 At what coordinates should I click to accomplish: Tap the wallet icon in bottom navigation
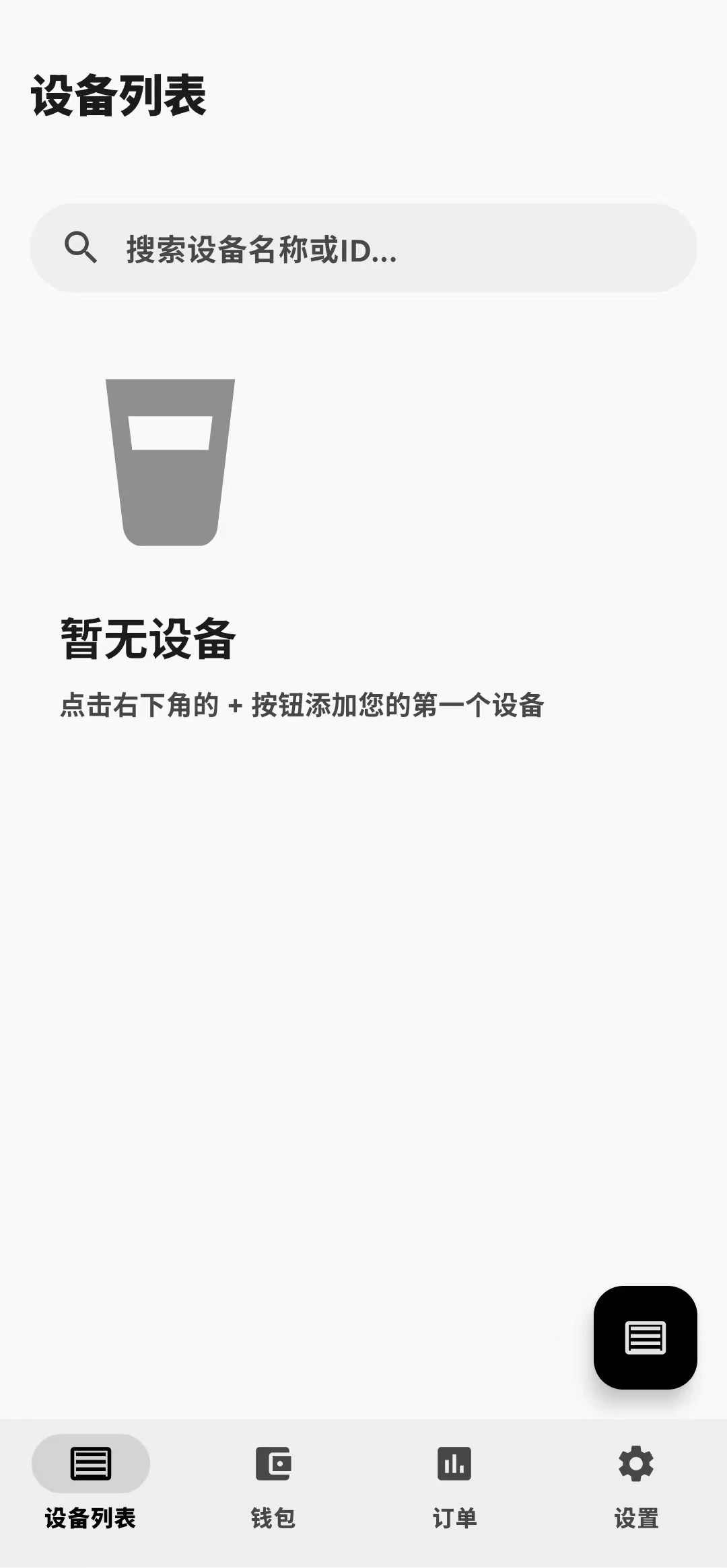click(273, 1462)
